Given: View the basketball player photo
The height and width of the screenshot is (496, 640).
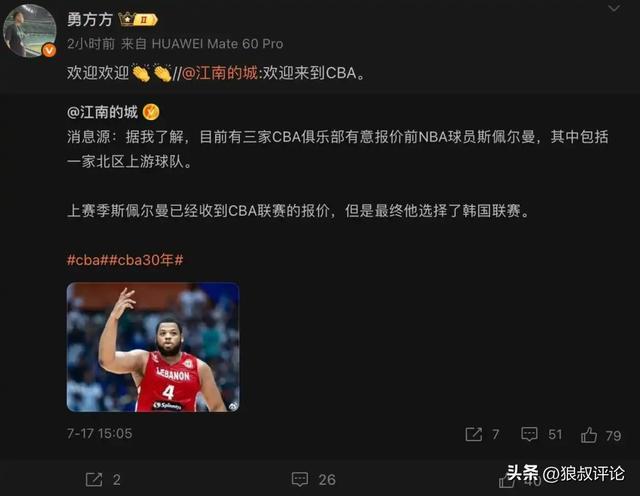Looking at the screenshot, I should [x=153, y=347].
